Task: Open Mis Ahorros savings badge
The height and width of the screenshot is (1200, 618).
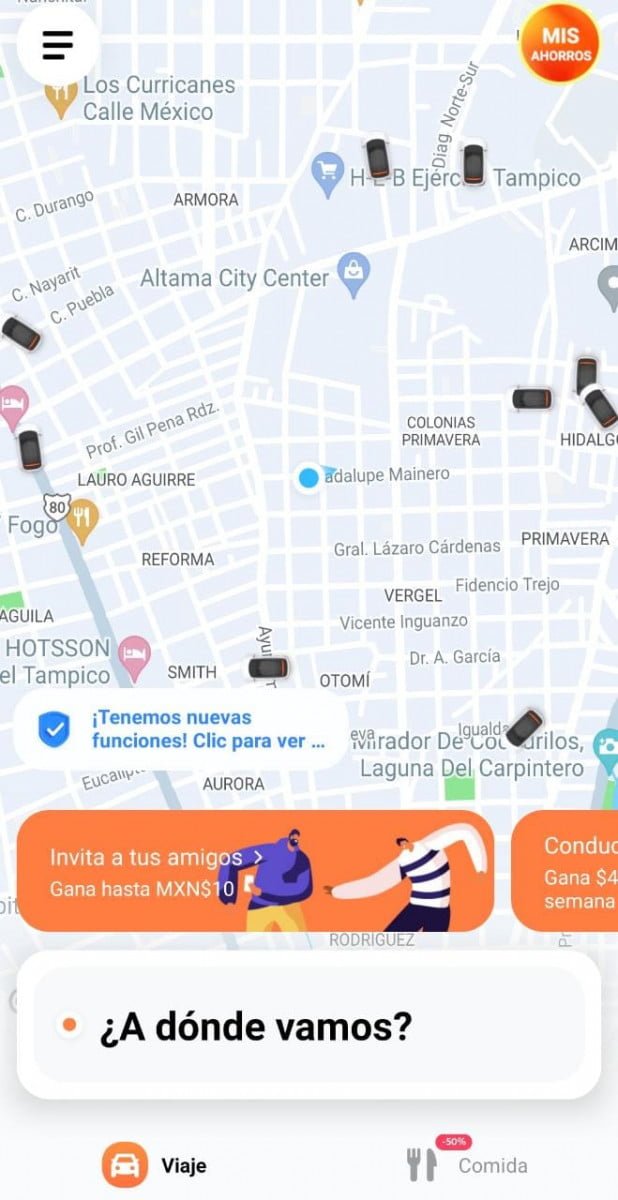Action: tap(560, 44)
